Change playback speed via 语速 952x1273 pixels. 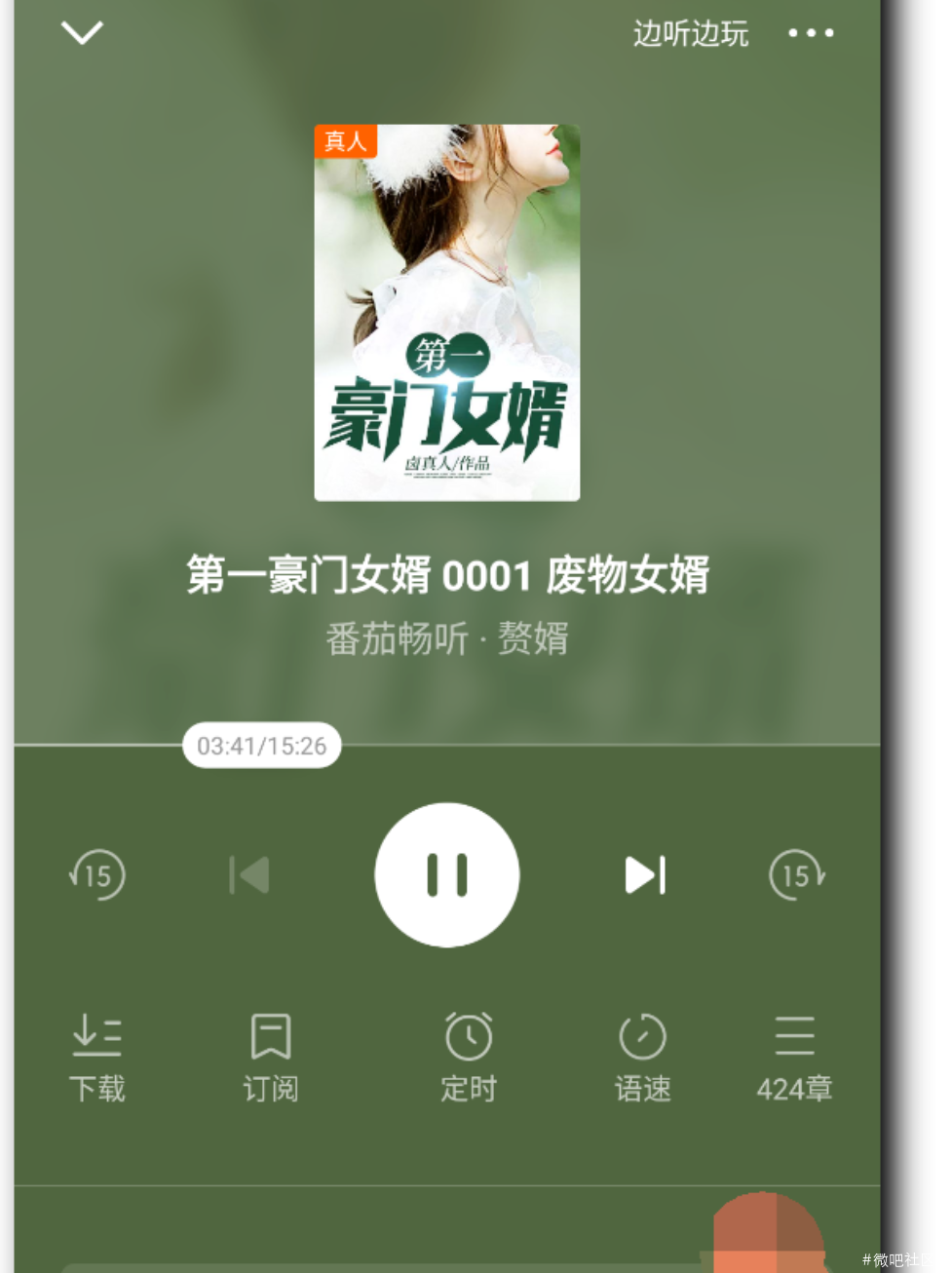(x=642, y=1058)
